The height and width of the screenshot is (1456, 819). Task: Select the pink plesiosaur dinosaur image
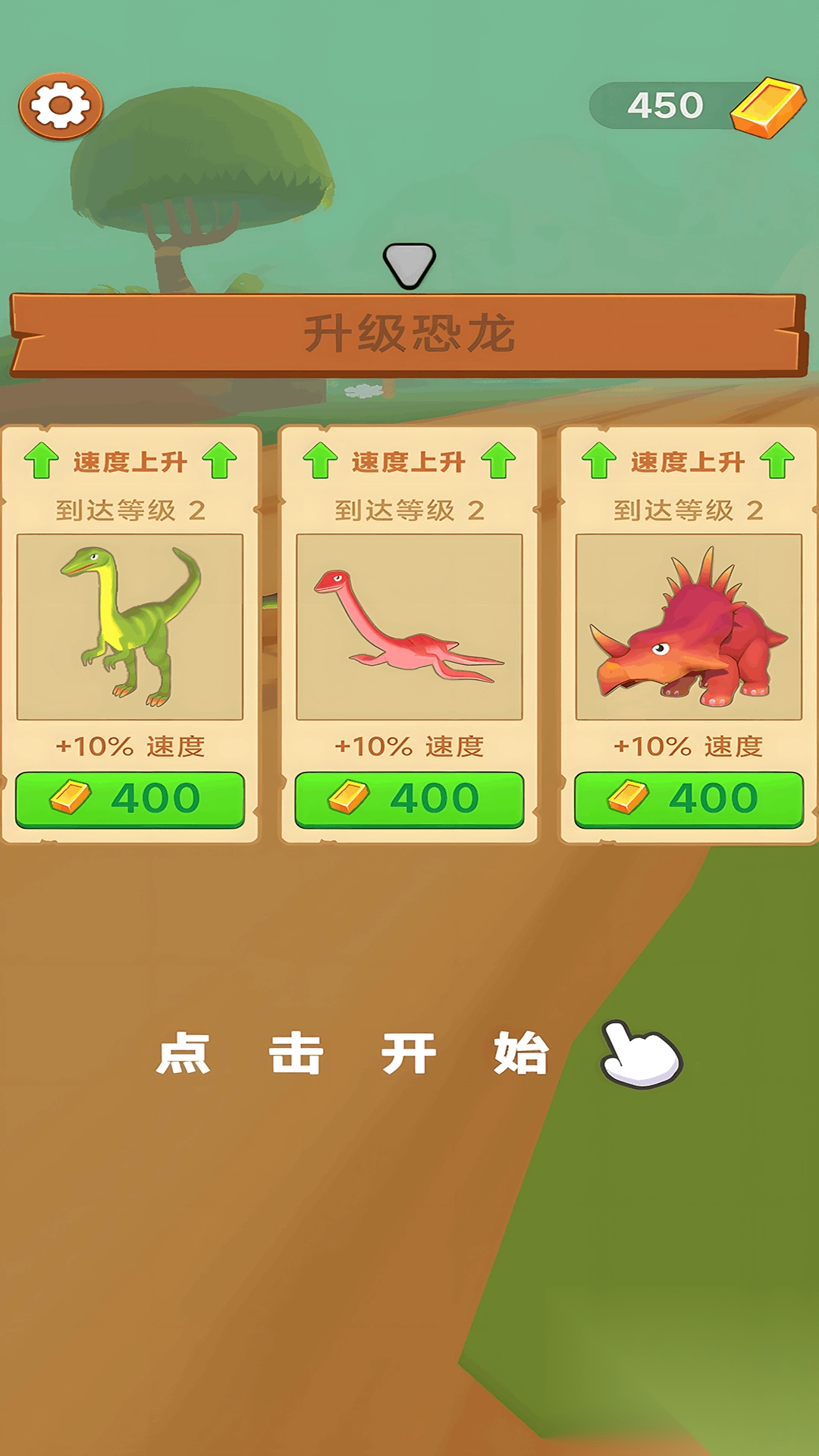(409, 628)
